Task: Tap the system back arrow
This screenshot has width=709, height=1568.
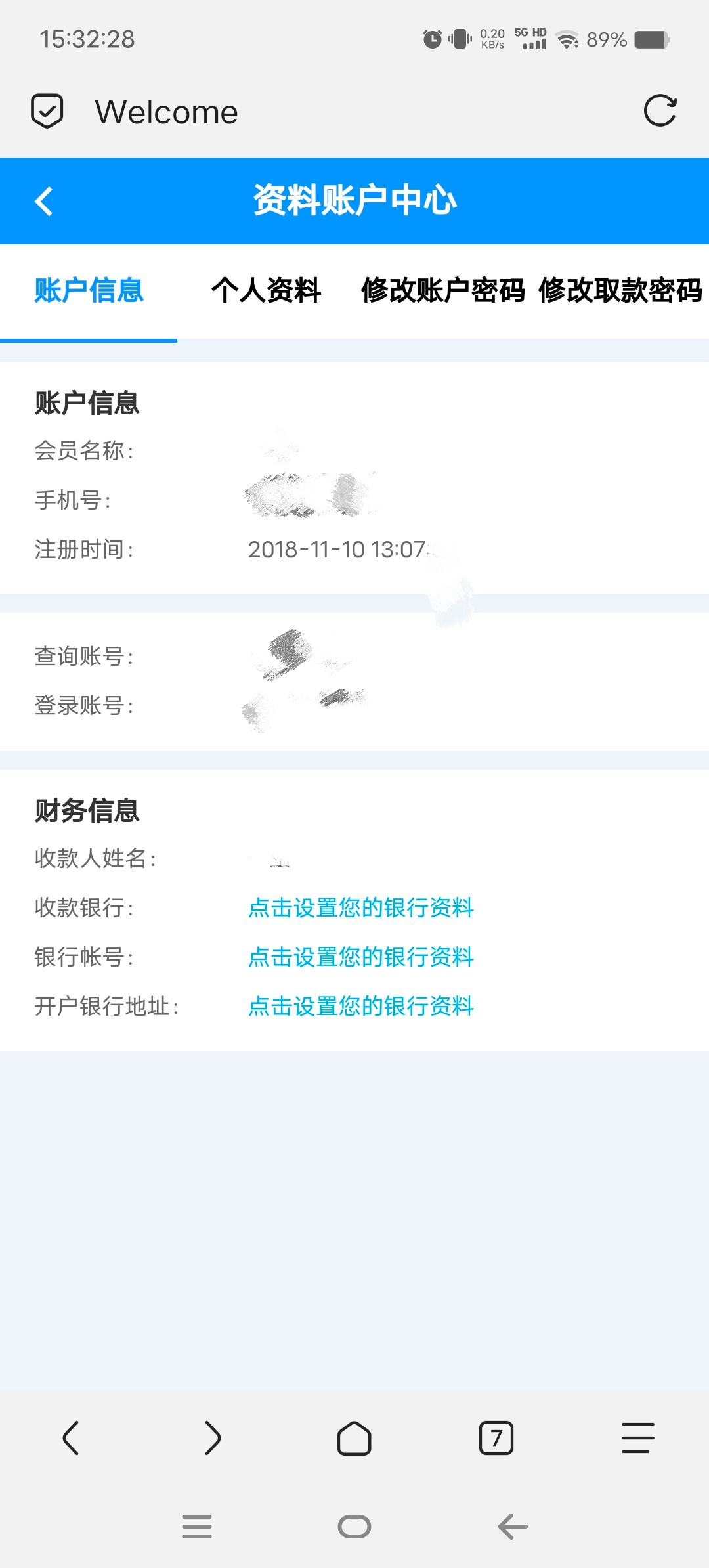Action: (513, 1527)
